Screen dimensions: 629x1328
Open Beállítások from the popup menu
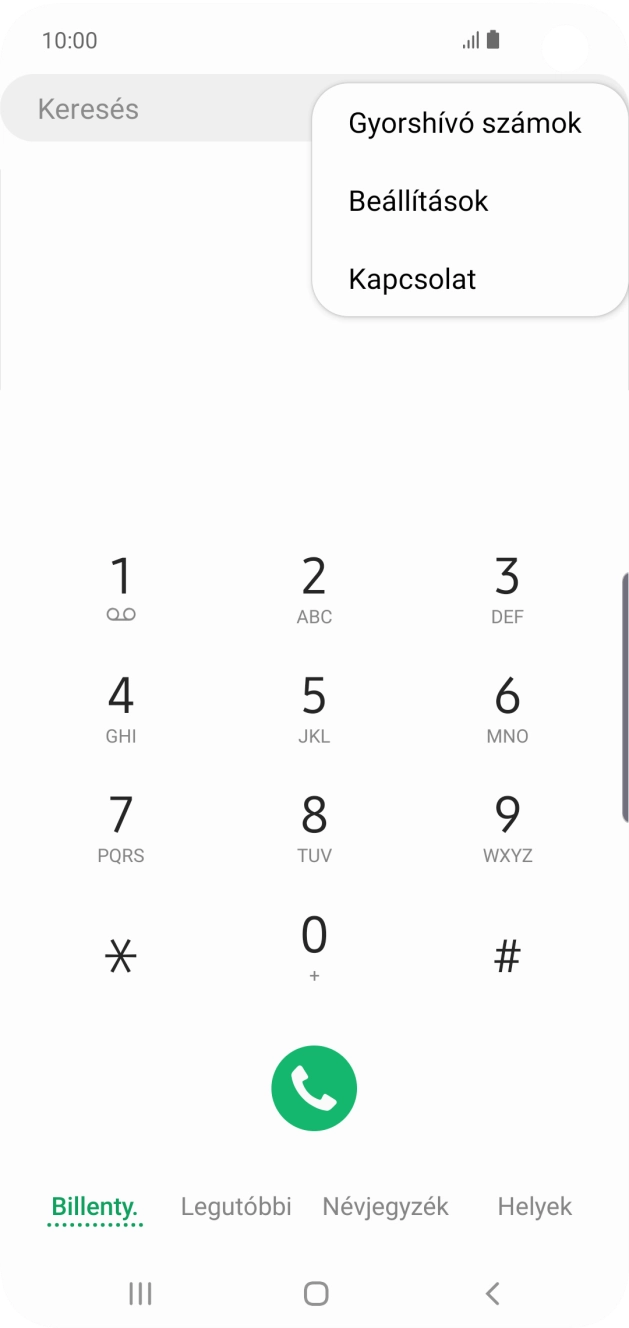coord(418,201)
